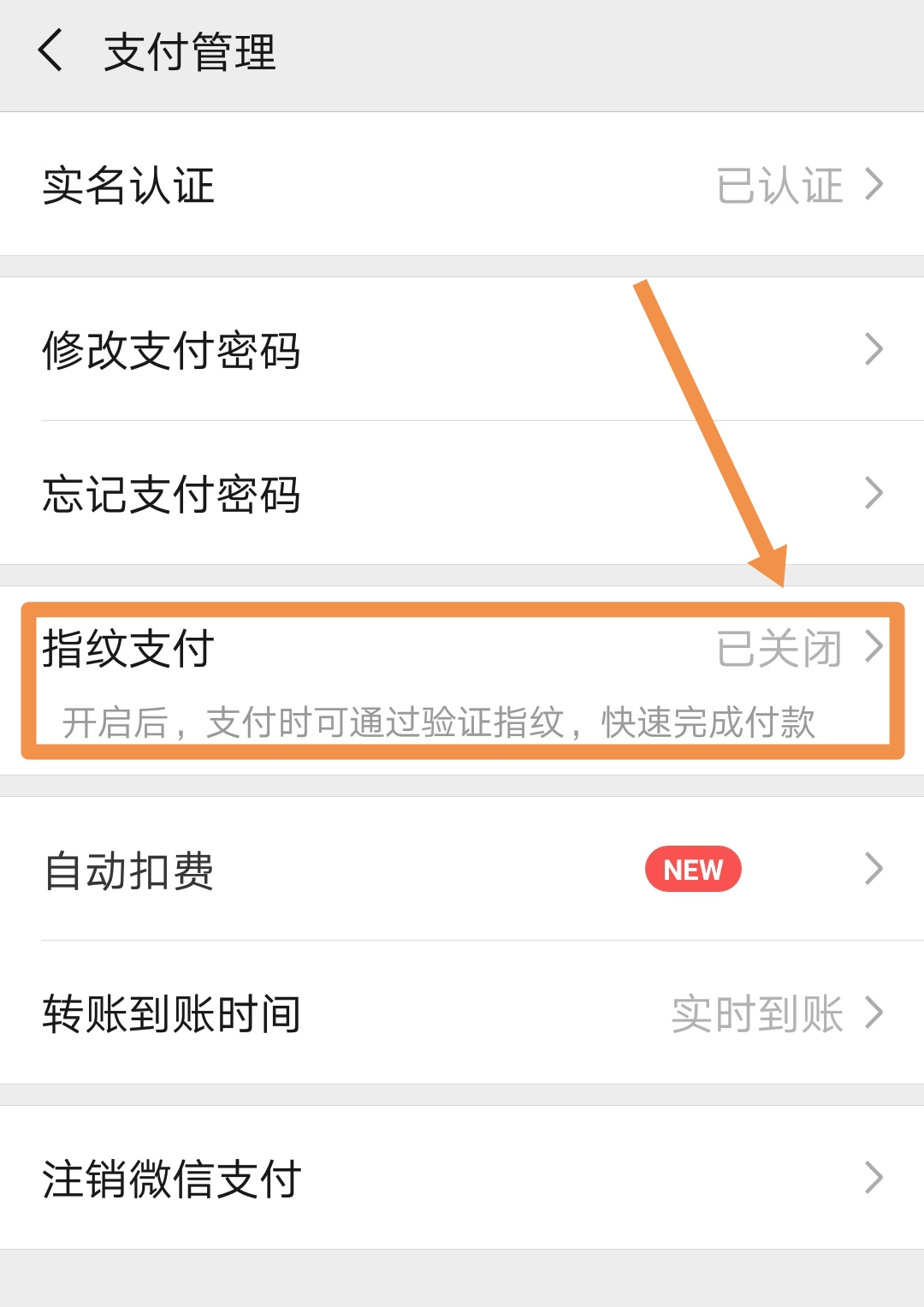Tap the chevron next to 忘记支付密码
This screenshot has width=924, height=1307.
pyautogui.click(x=874, y=493)
